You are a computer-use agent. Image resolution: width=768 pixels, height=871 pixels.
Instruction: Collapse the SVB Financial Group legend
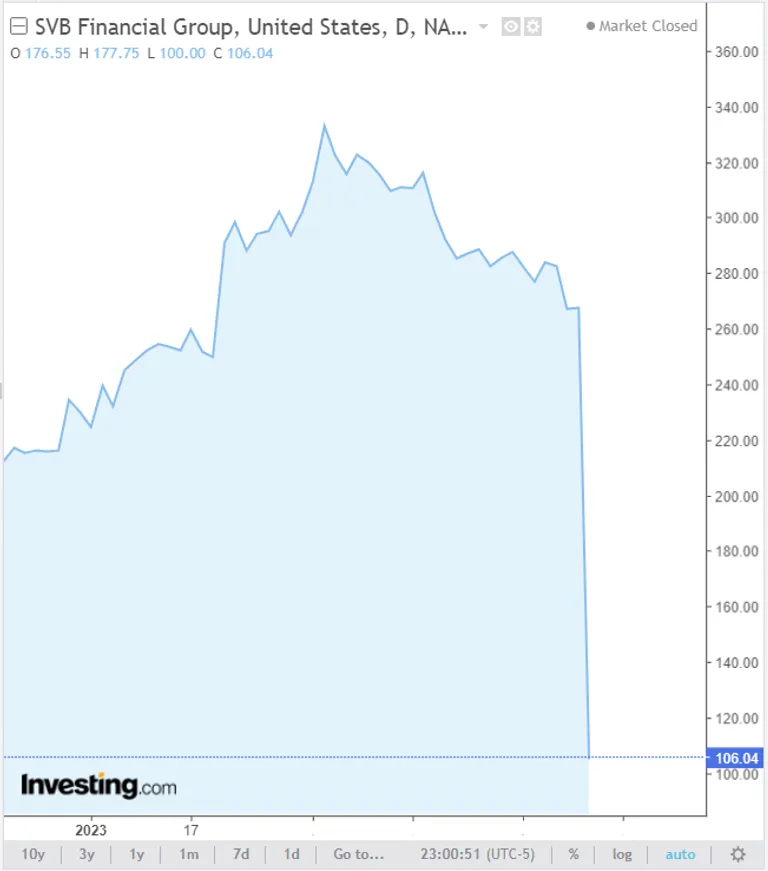[18, 28]
